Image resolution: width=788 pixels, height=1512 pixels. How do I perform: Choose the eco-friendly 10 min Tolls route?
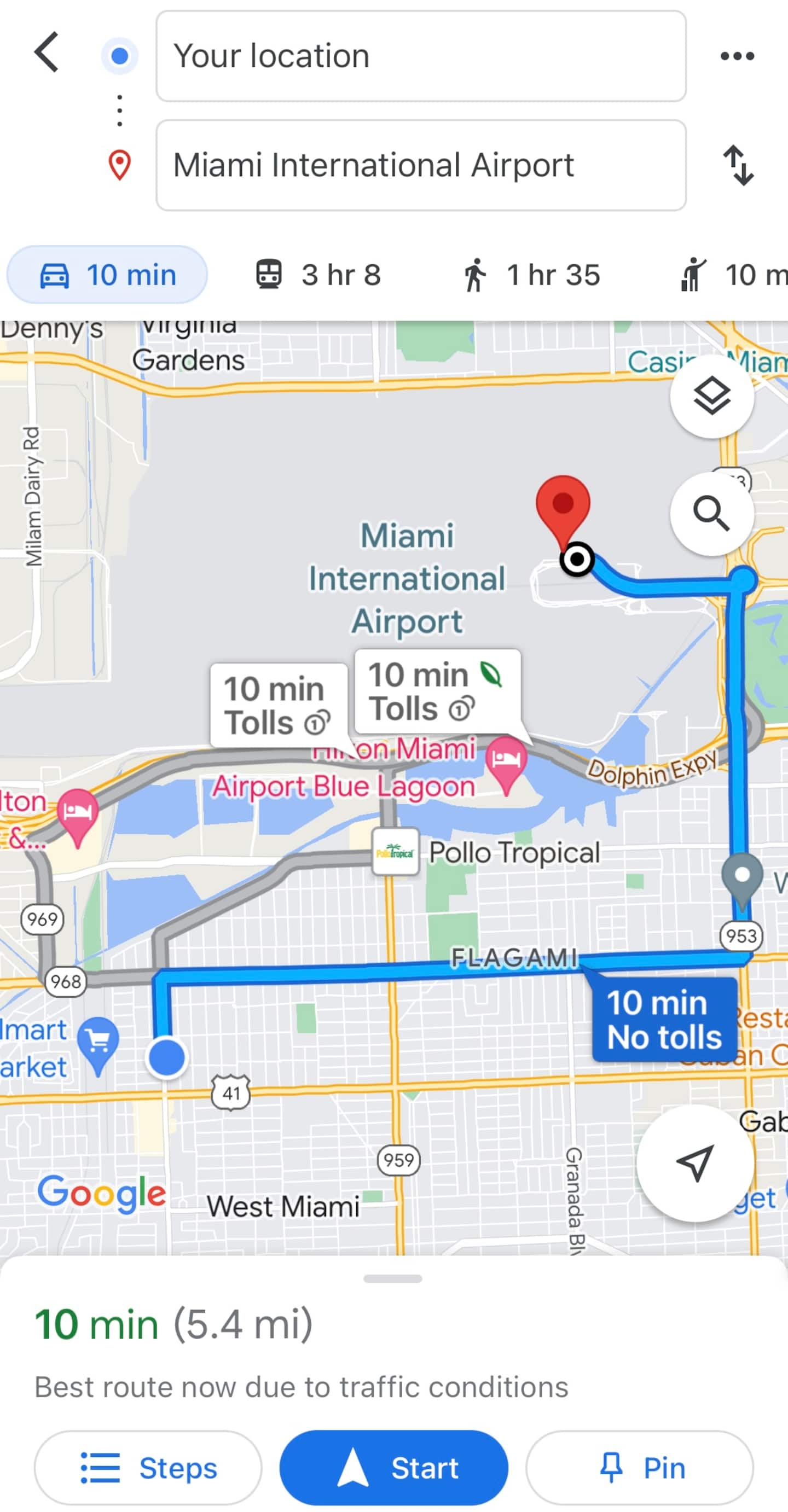(x=437, y=692)
